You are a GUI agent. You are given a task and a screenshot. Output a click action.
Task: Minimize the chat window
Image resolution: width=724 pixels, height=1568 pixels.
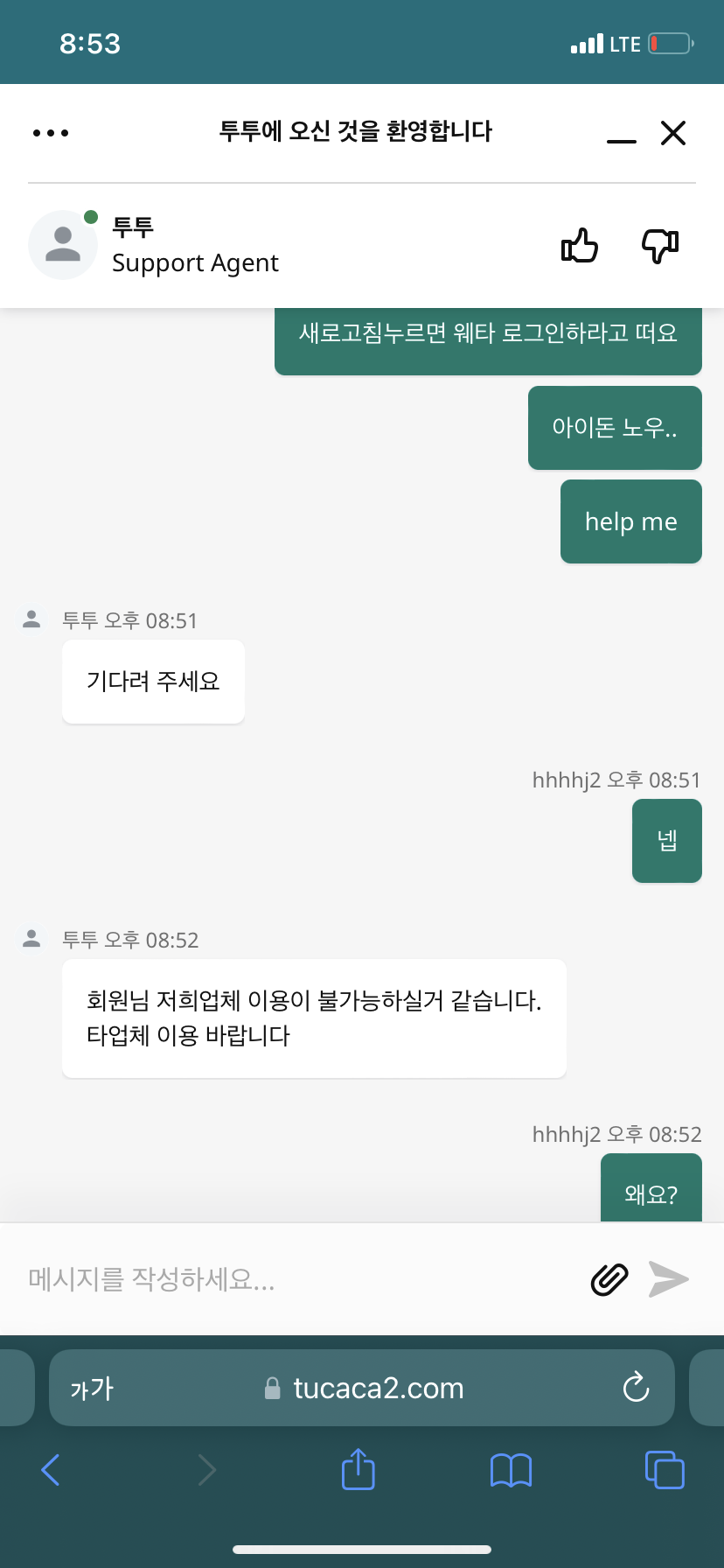(x=622, y=139)
